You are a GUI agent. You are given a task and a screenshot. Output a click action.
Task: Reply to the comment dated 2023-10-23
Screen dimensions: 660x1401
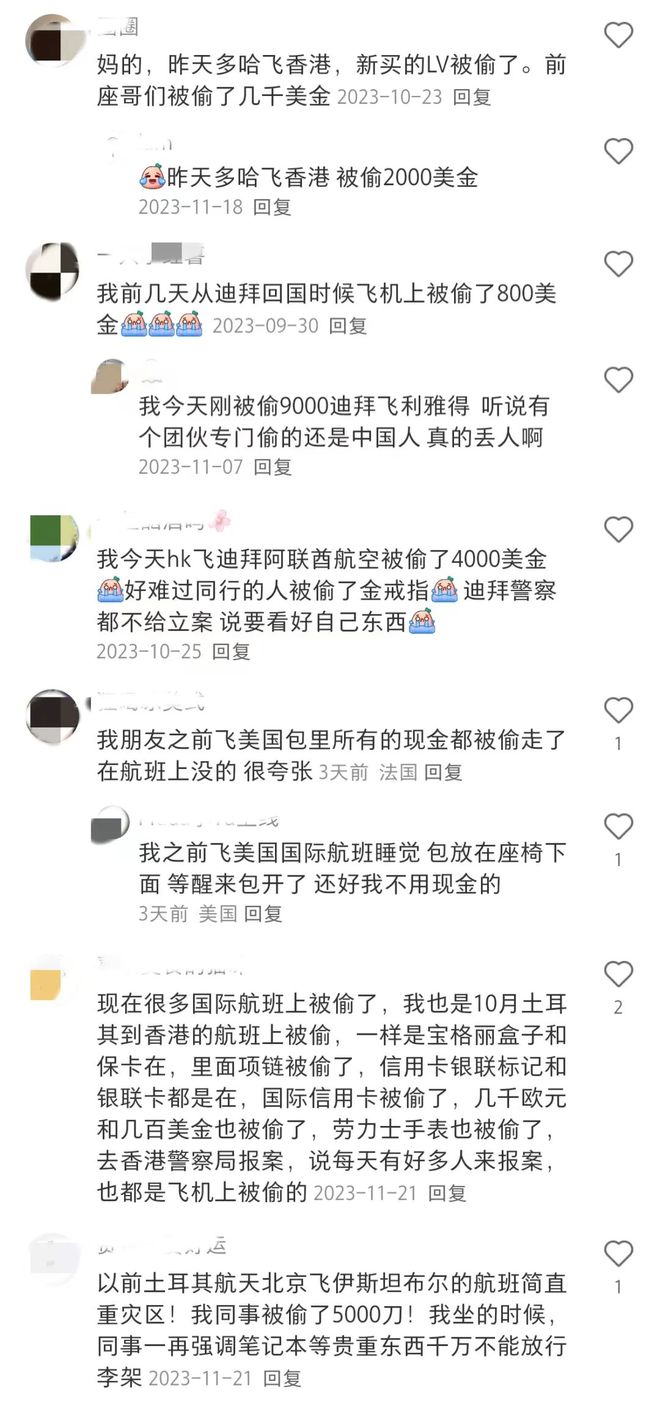point(472,97)
